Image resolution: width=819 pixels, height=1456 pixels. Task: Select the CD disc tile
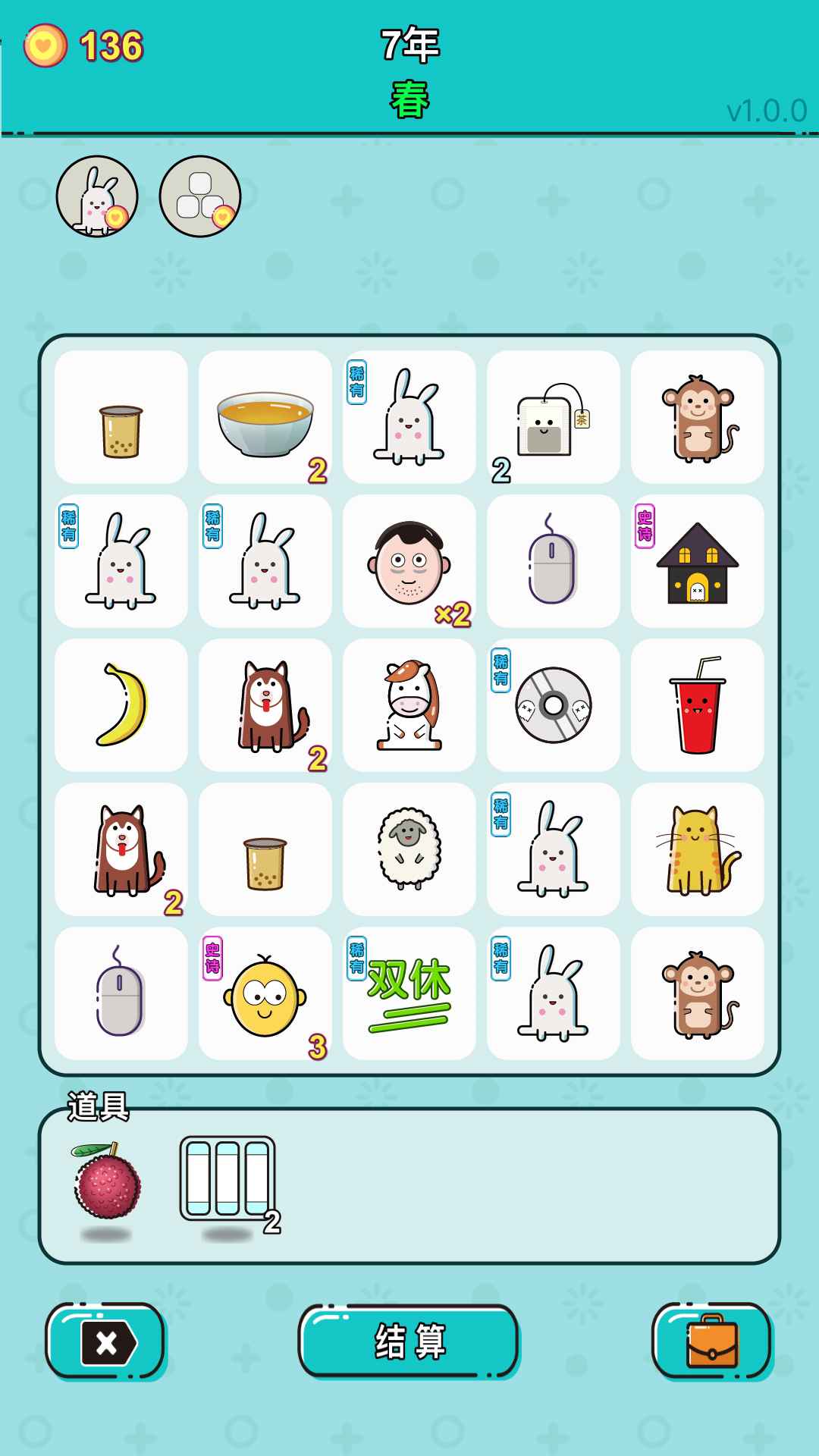[x=554, y=705]
